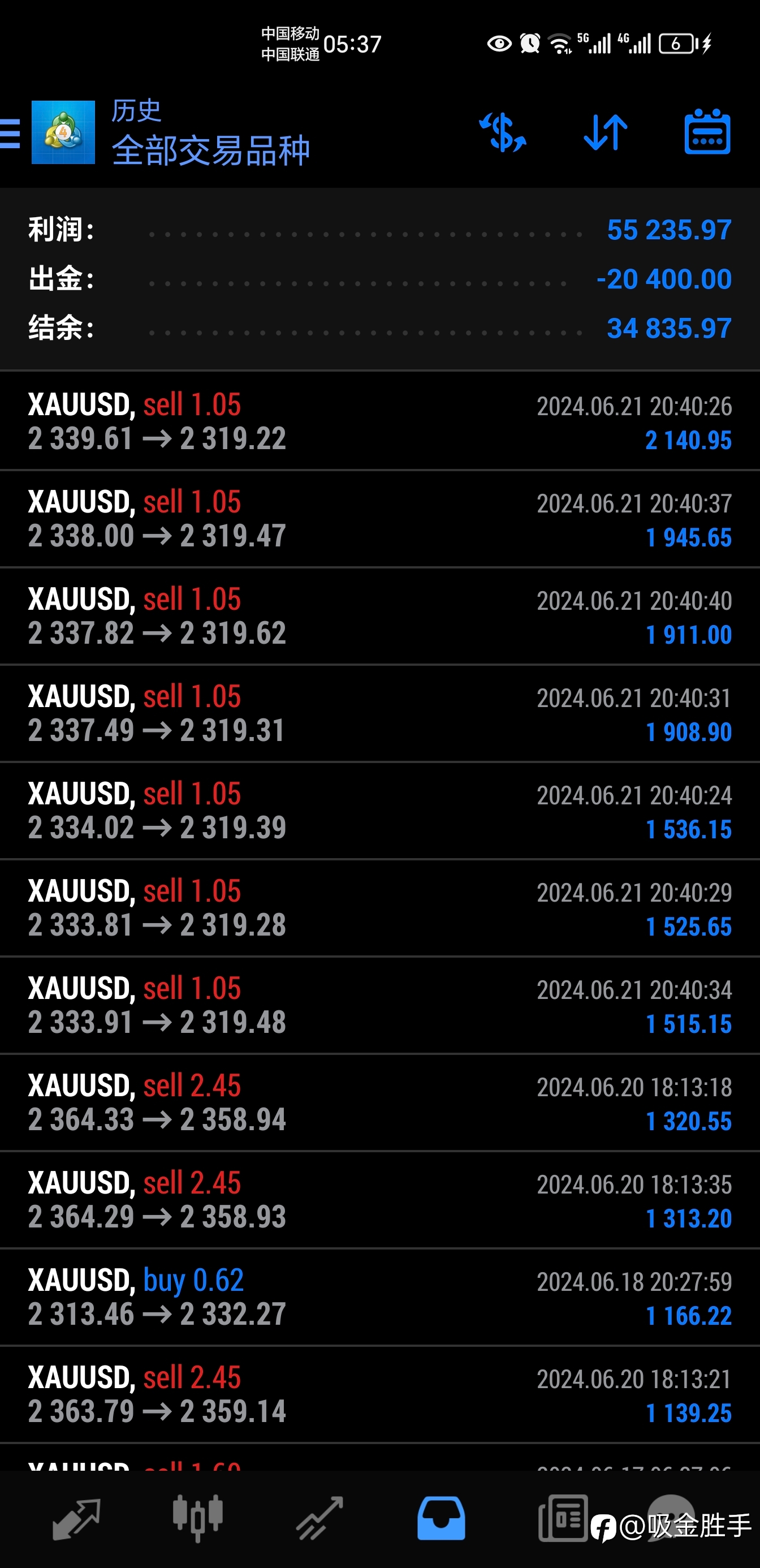Open the hamburger drawer menu
760x1568 pixels.
10,133
